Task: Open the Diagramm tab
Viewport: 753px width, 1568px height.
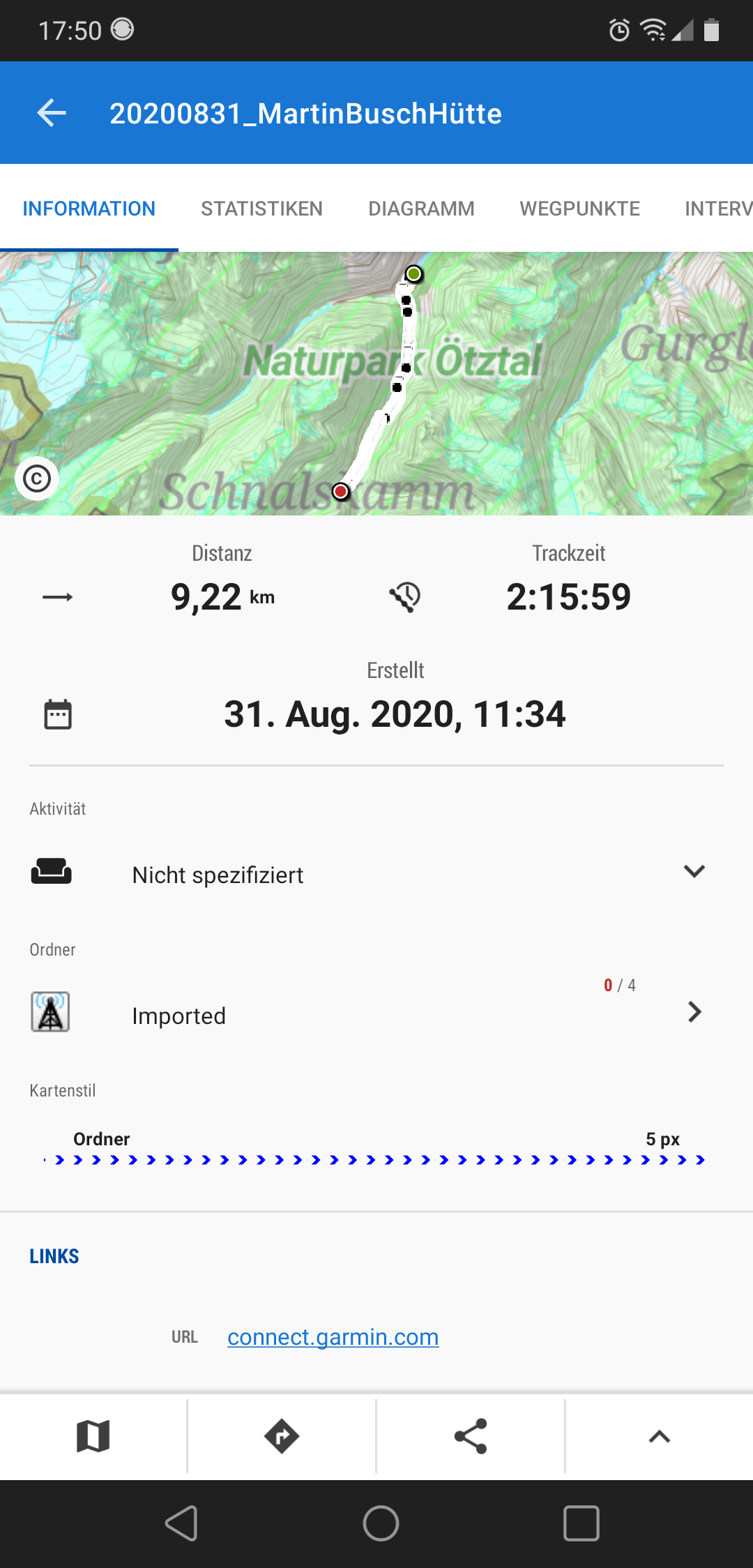Action: click(x=421, y=209)
